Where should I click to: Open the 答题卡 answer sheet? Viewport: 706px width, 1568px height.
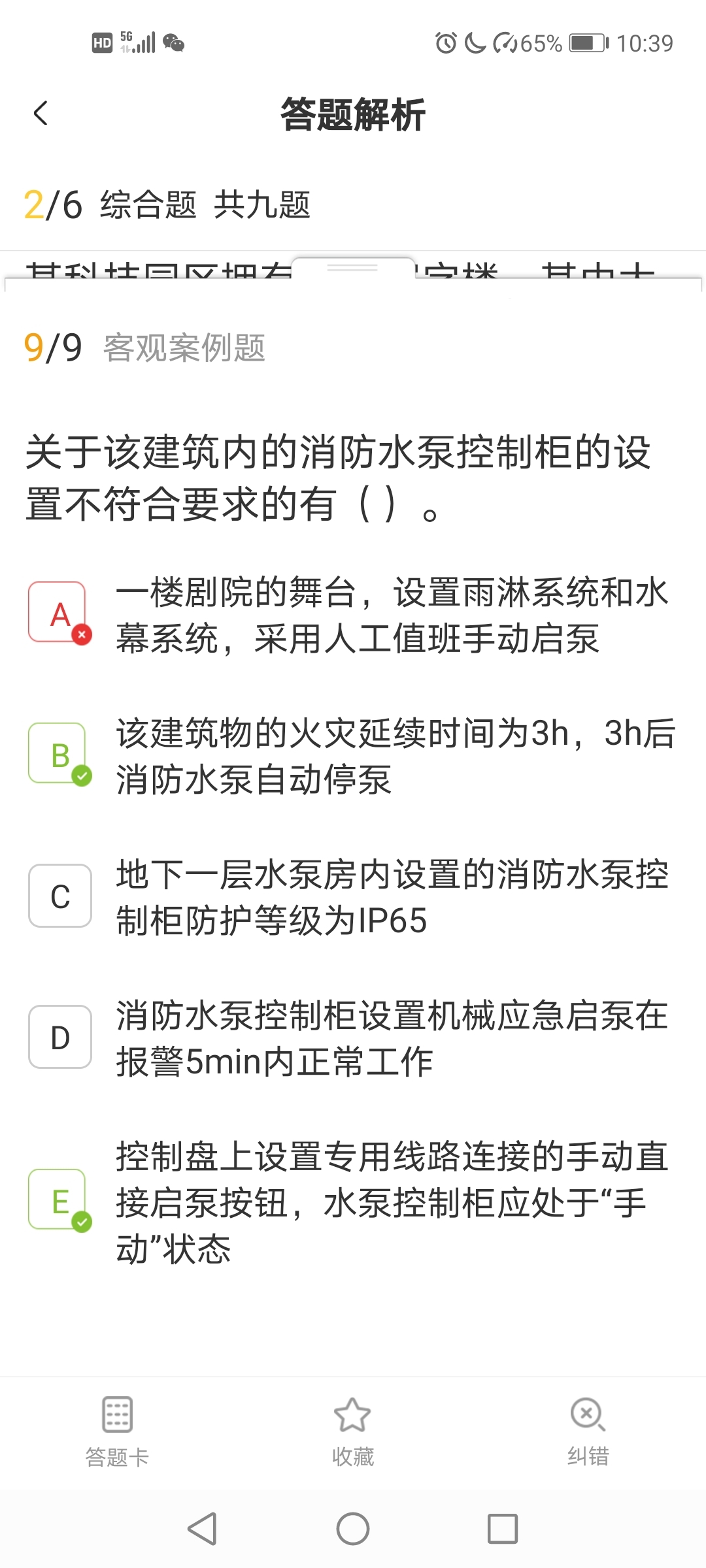[118, 1432]
